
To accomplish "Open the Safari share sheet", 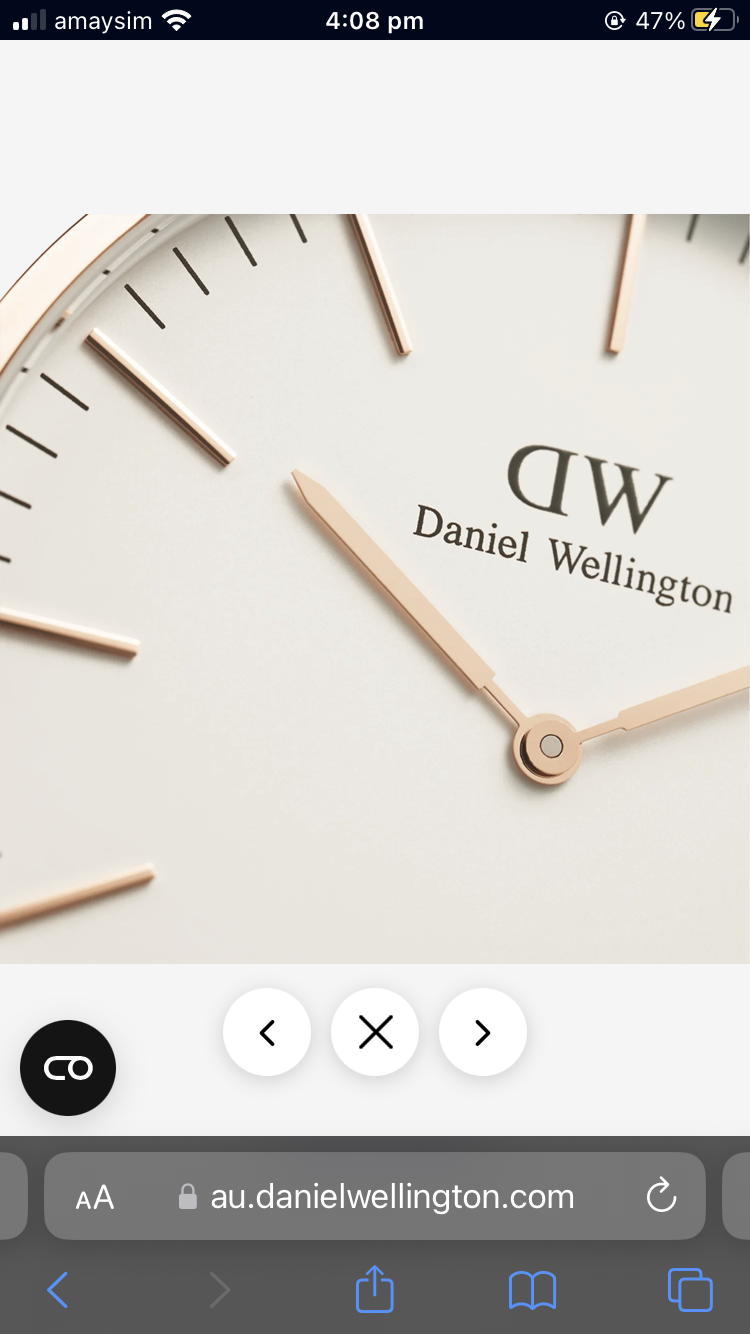I will tap(375, 1289).
